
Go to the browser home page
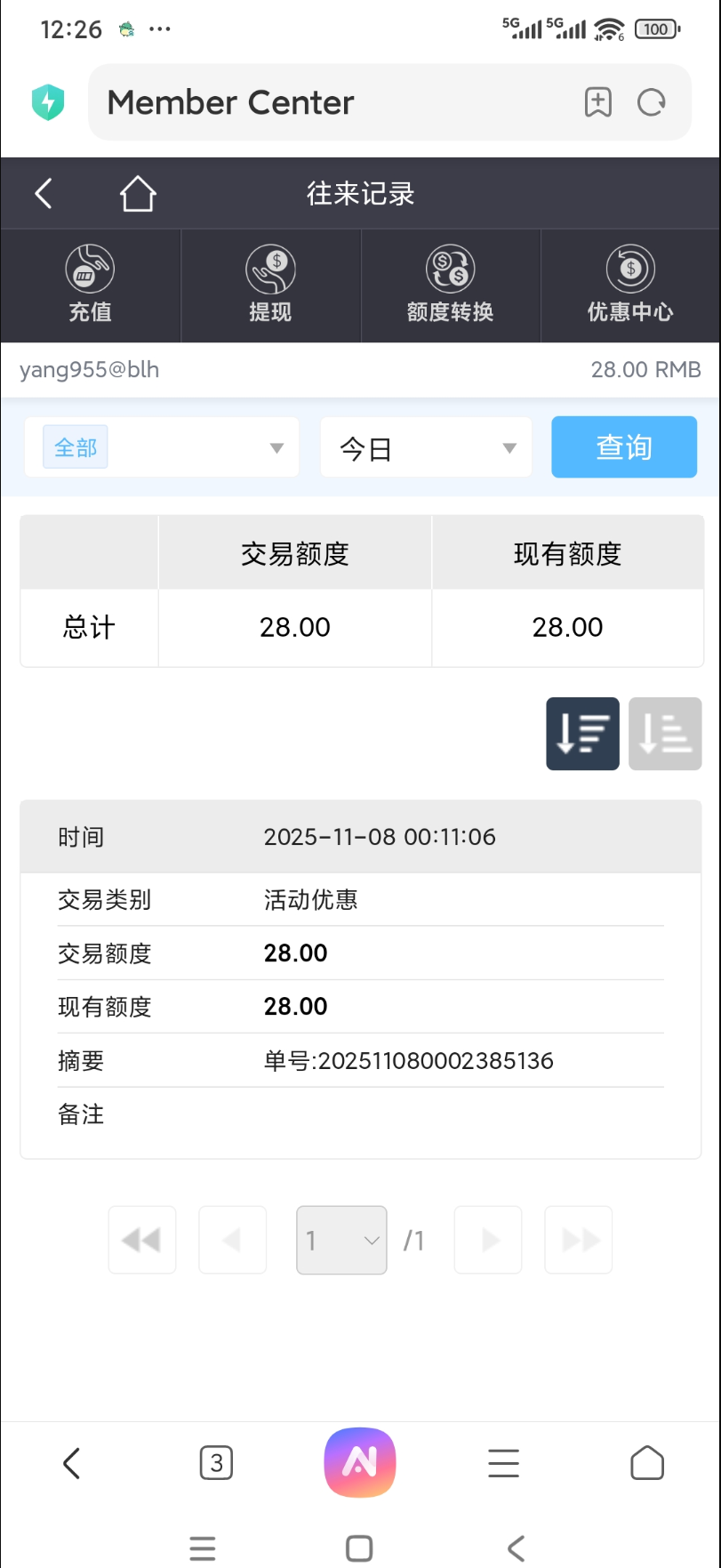tap(646, 1463)
